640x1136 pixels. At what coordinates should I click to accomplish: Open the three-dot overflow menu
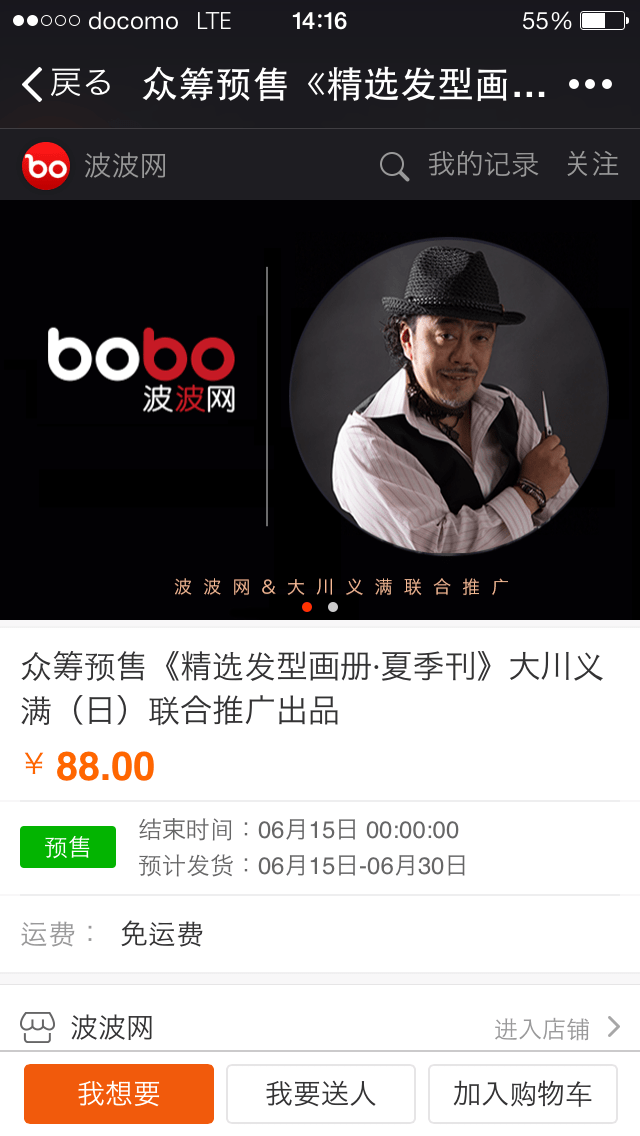[x=591, y=85]
